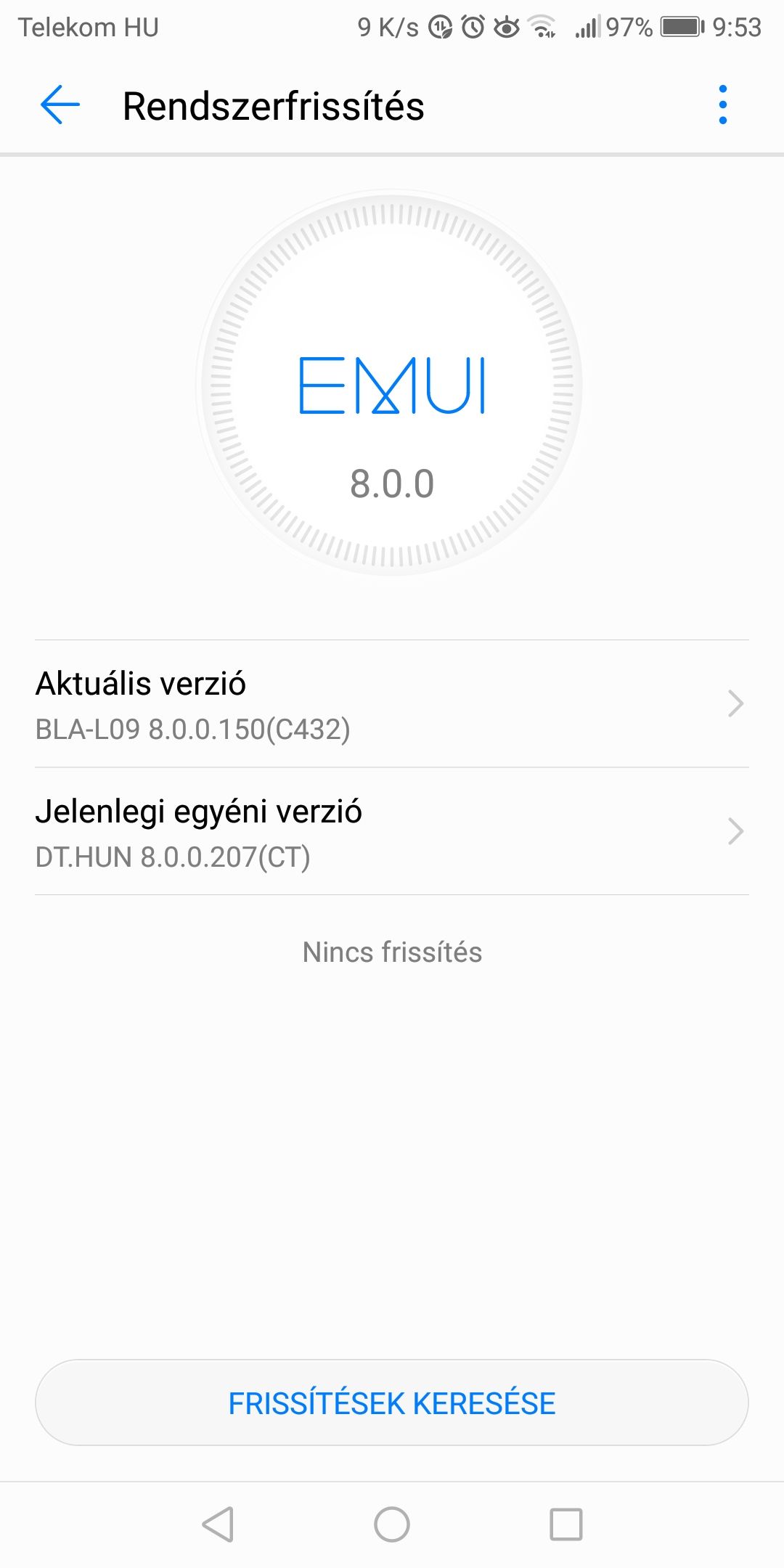The width and height of the screenshot is (784, 1568).
Task: Open the Jelenlegi egyéni verzió row
Action: coord(392,832)
